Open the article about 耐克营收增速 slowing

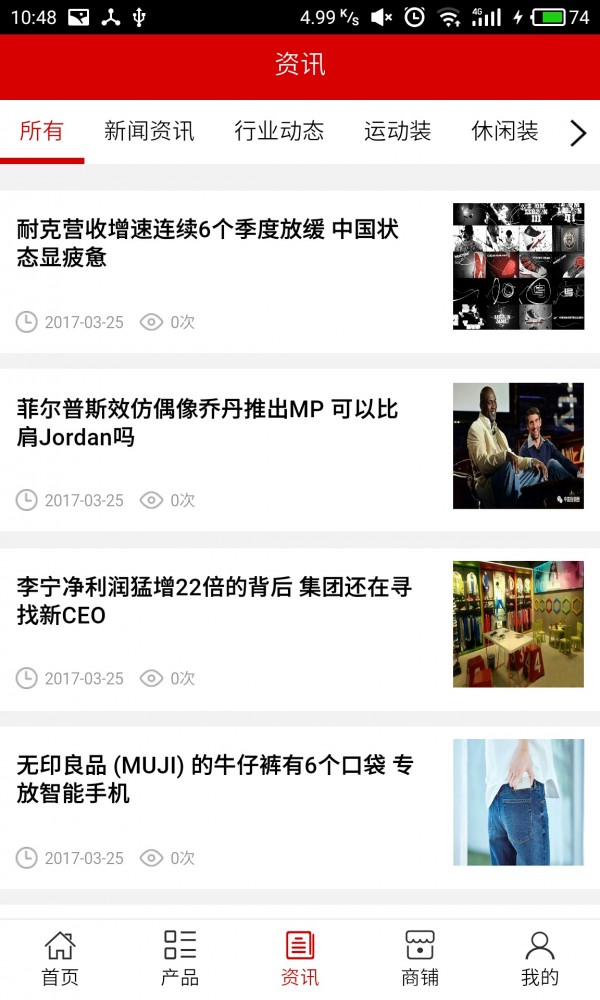(x=208, y=244)
